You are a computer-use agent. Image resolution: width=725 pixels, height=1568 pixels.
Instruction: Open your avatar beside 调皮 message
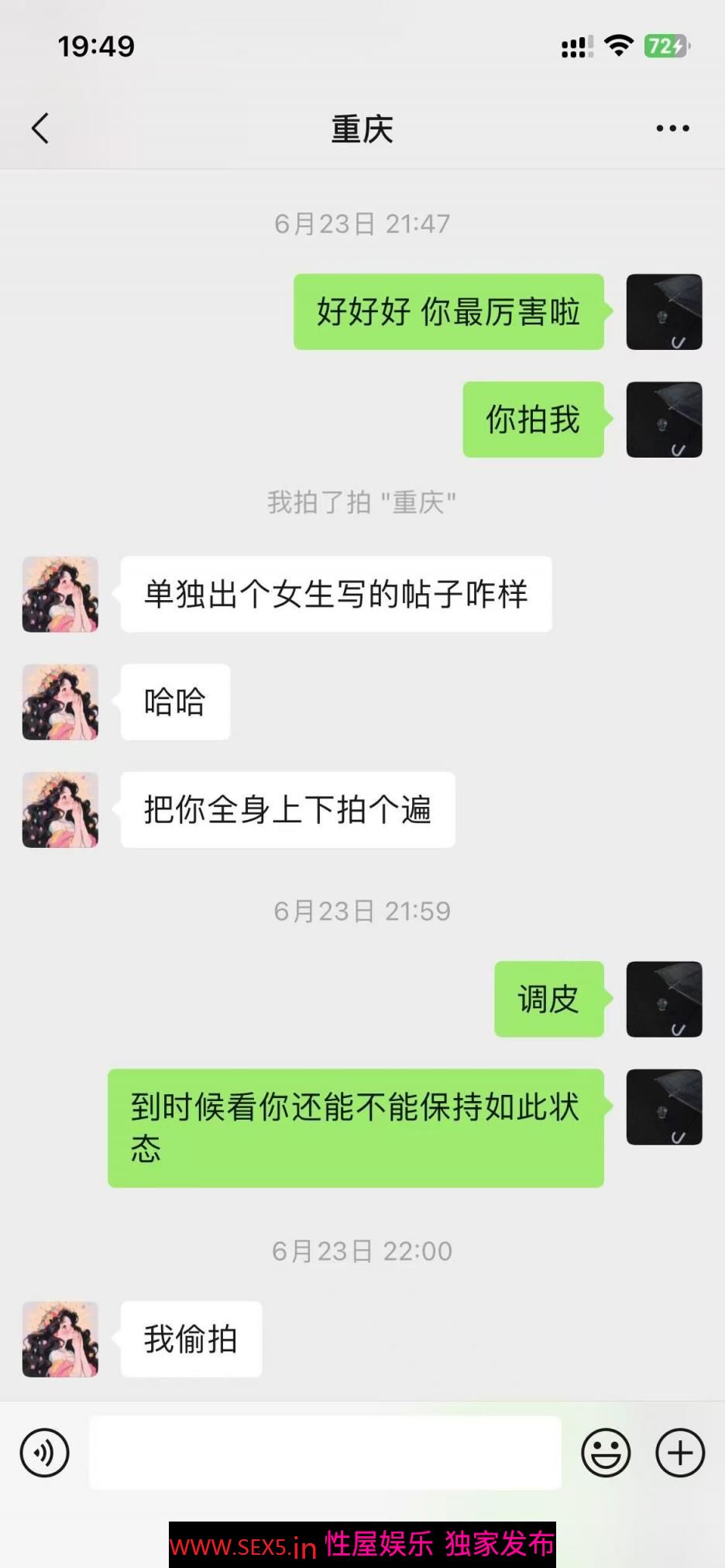[x=664, y=999]
